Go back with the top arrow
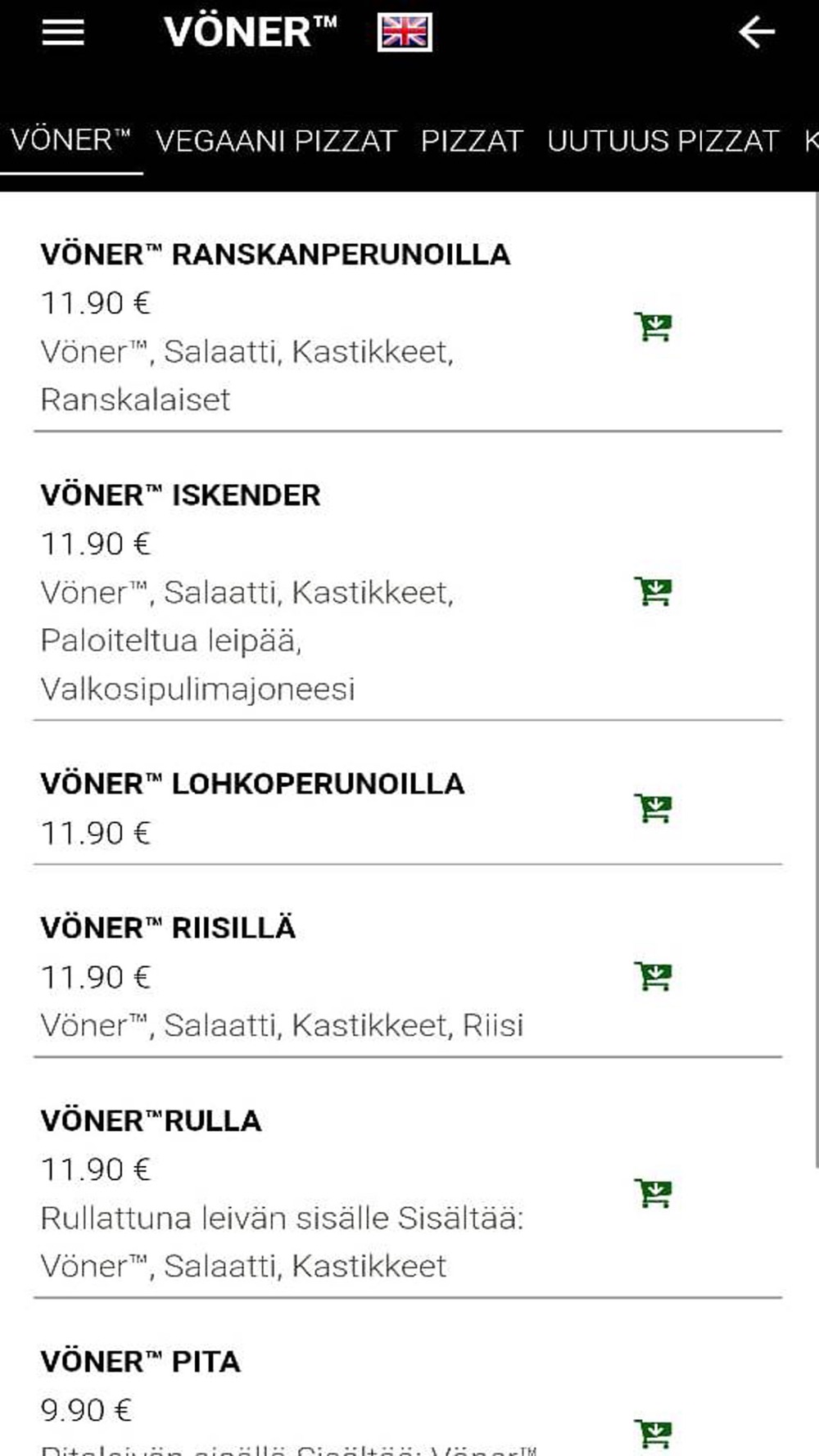 (757, 33)
